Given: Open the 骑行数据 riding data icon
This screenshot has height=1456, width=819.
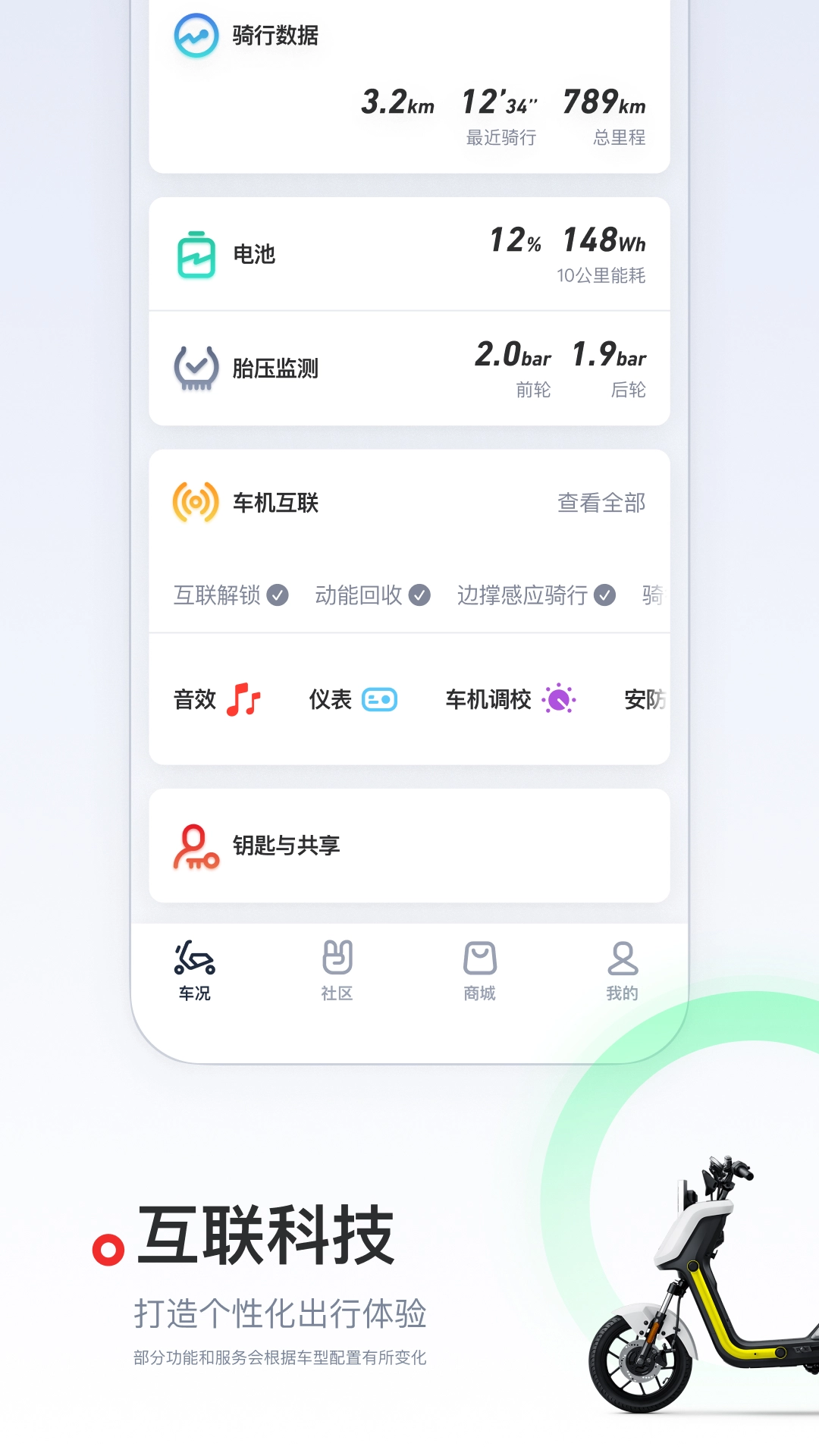Looking at the screenshot, I should [x=196, y=33].
